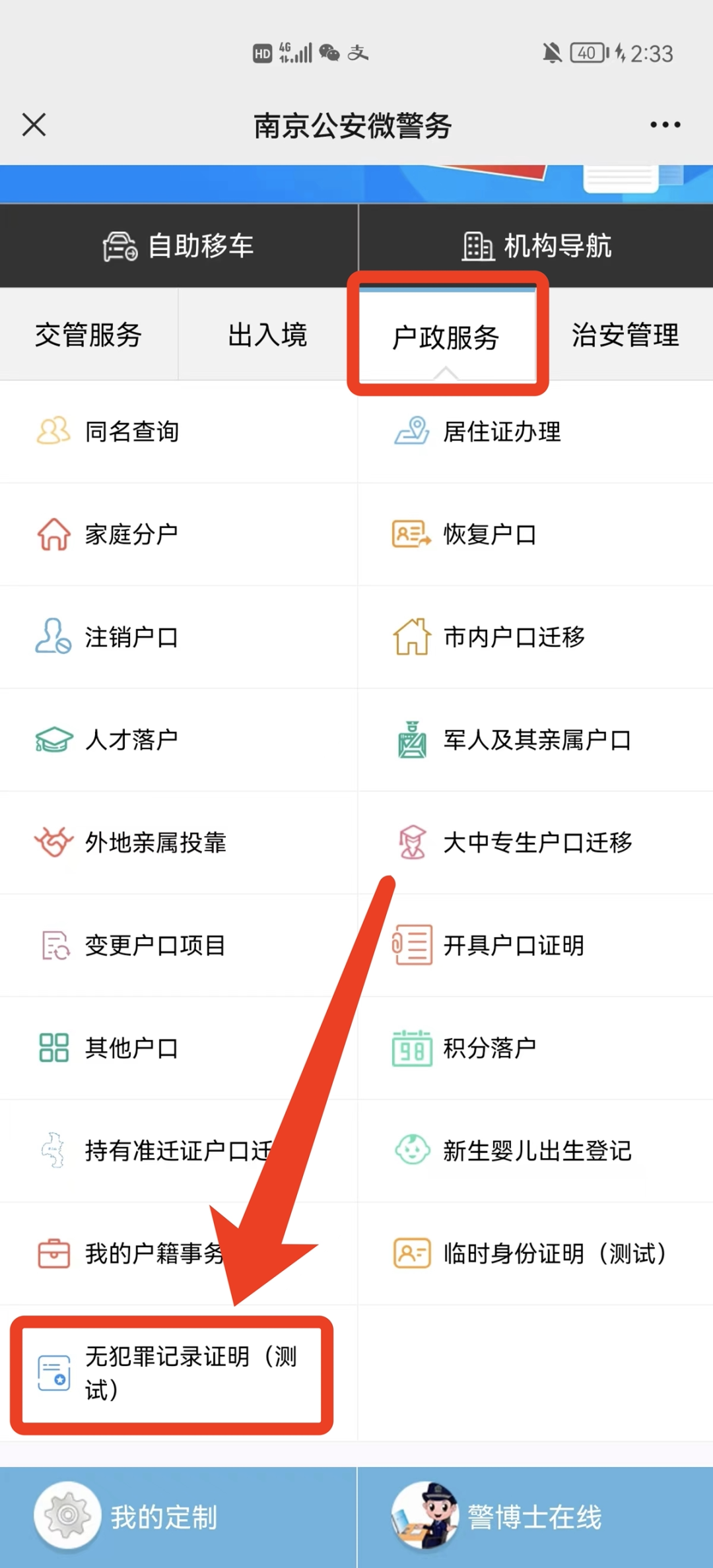Open 警博士在线 assistant
Viewport: 713px width, 1568px height.
pos(533,1517)
